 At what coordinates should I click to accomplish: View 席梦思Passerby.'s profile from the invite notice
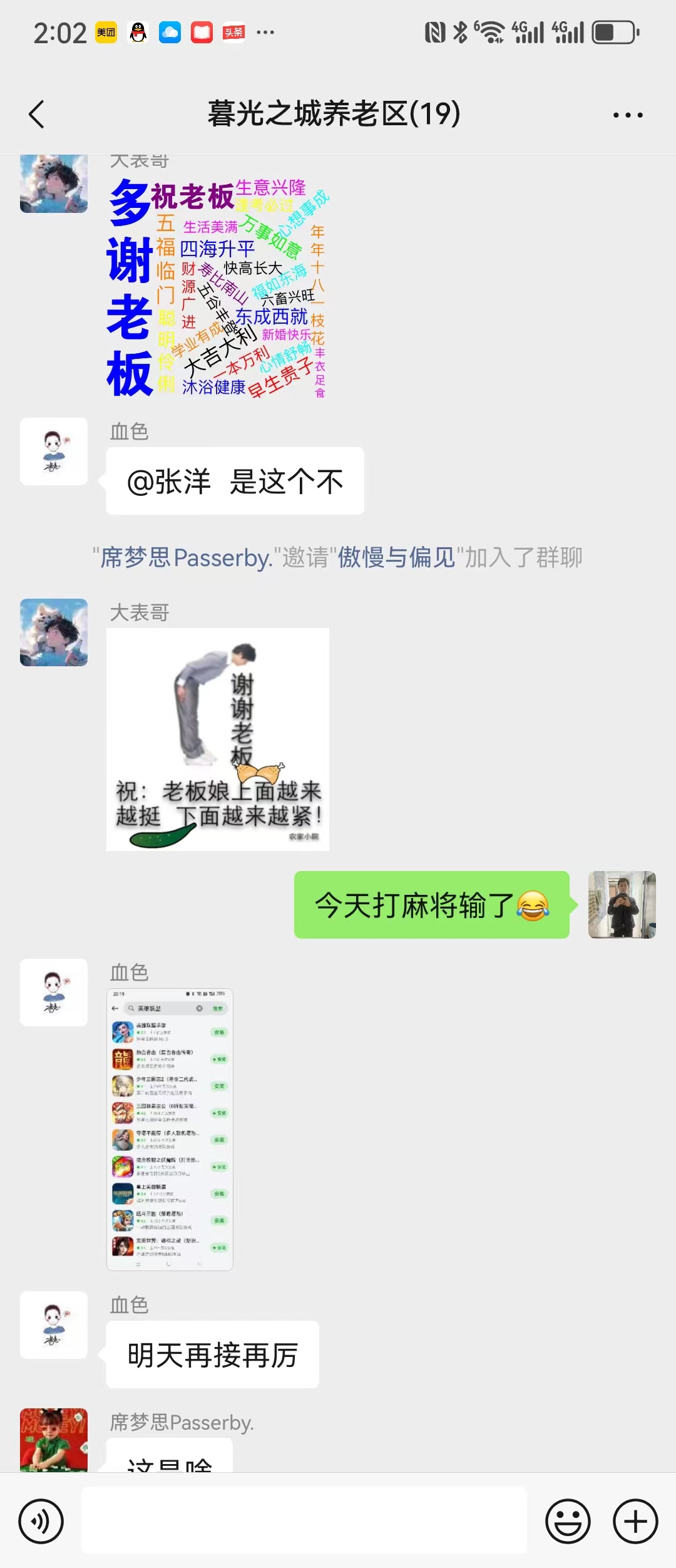(x=186, y=557)
